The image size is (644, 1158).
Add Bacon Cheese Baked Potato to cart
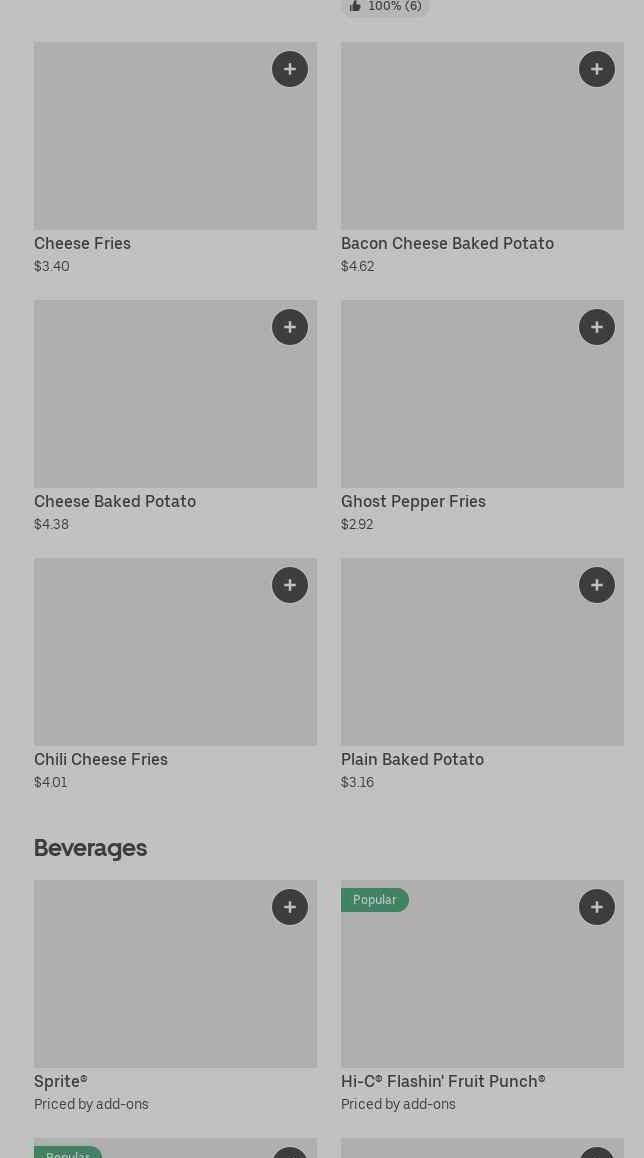click(597, 69)
